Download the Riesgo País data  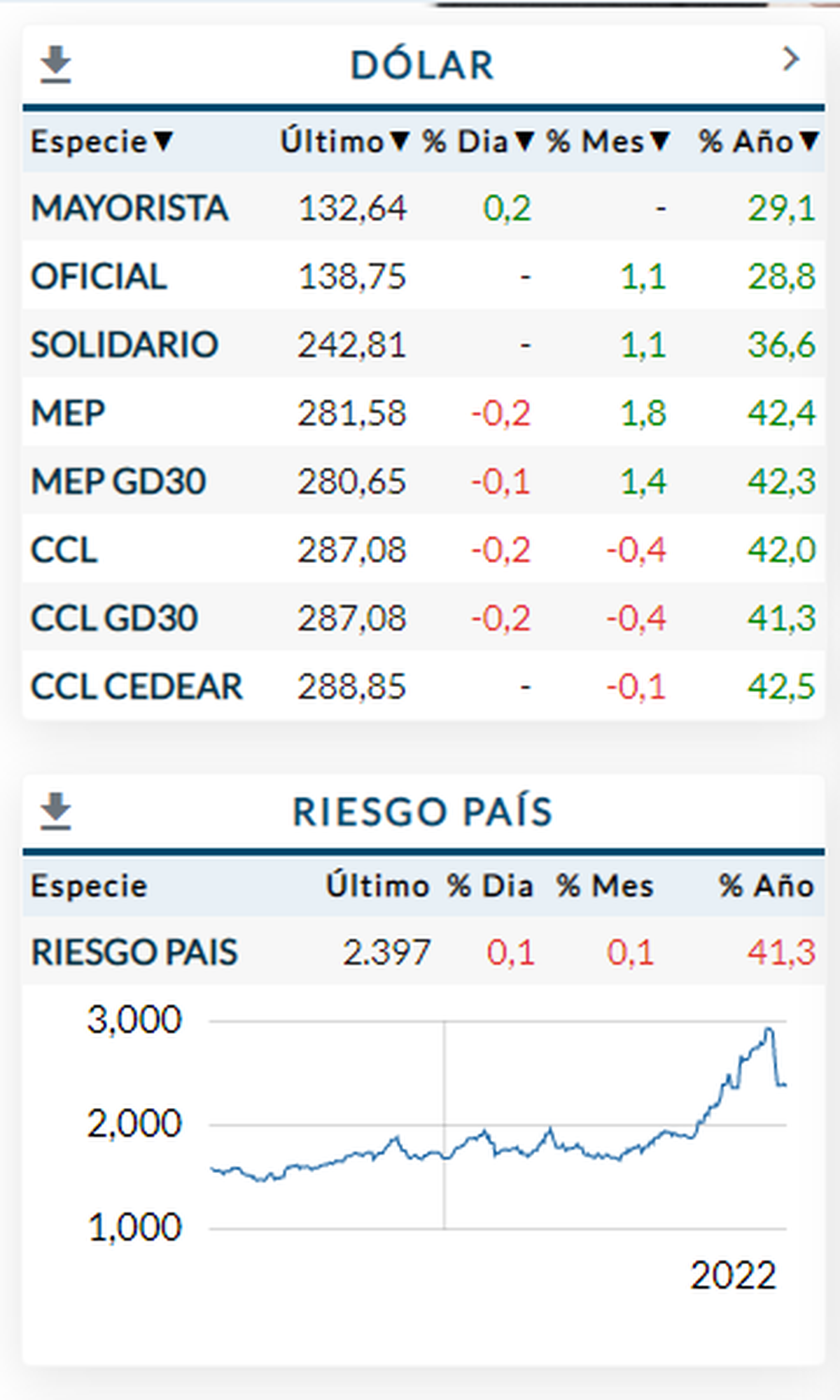(55, 811)
